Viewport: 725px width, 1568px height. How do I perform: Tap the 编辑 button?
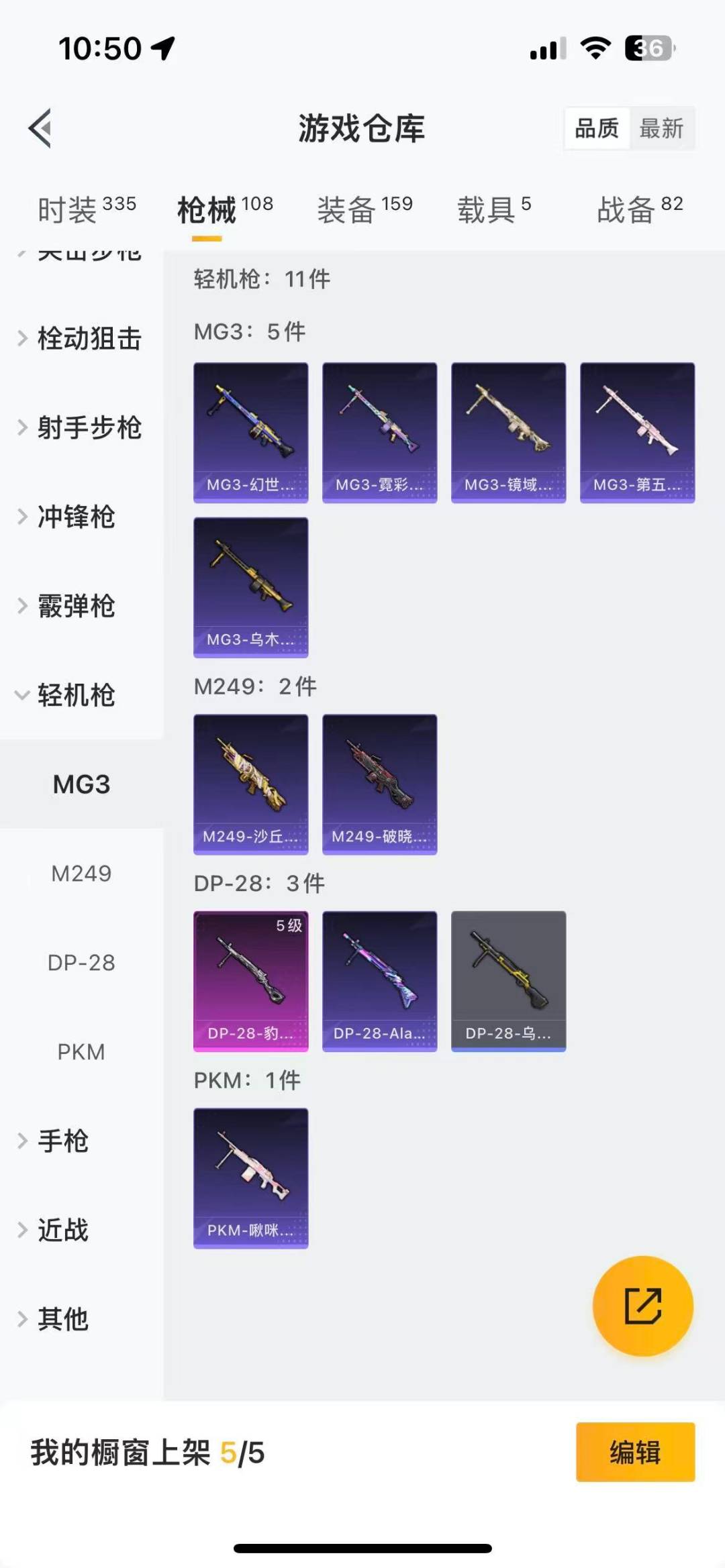click(634, 1452)
